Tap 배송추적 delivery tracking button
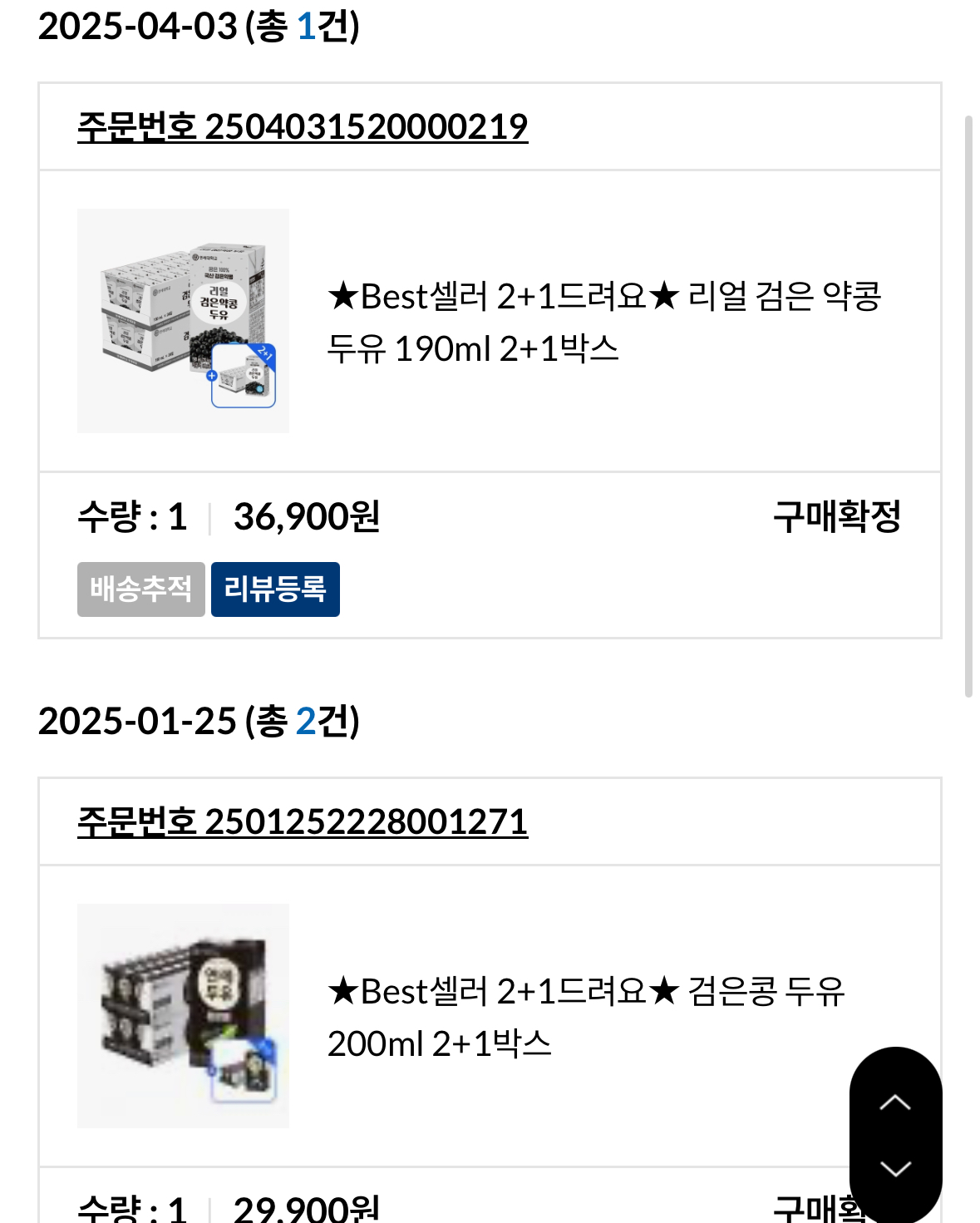 pyautogui.click(x=140, y=589)
